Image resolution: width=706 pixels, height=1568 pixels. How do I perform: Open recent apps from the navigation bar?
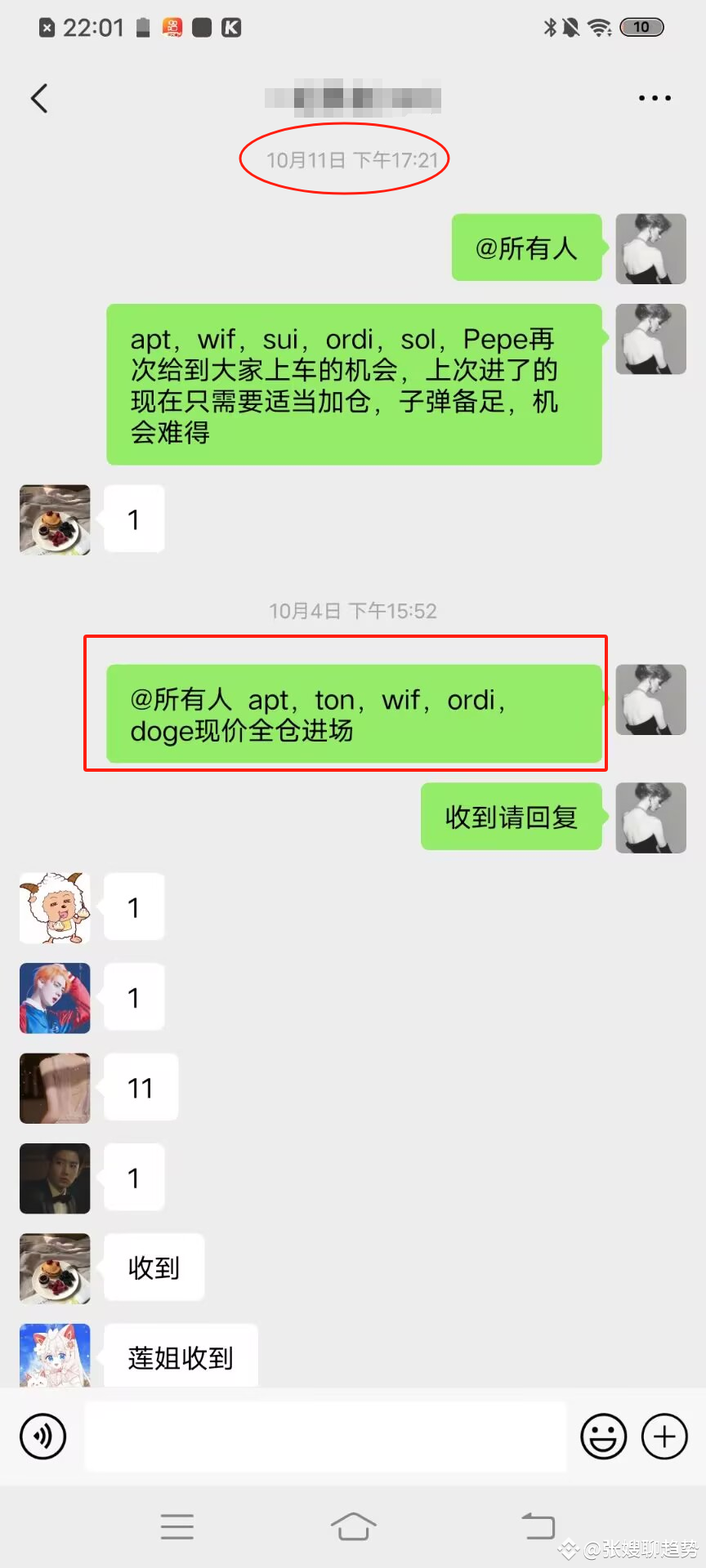pos(177,1526)
